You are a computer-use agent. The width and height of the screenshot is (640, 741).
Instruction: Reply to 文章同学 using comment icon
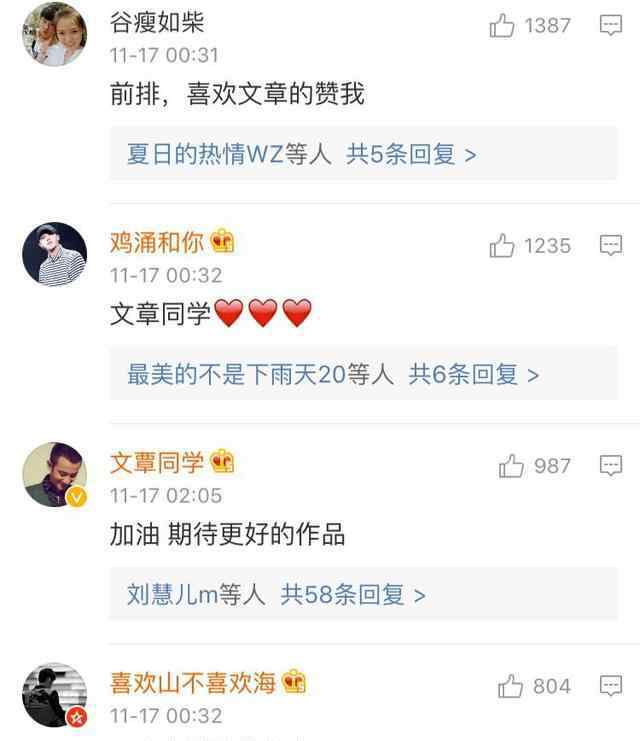pos(610,466)
